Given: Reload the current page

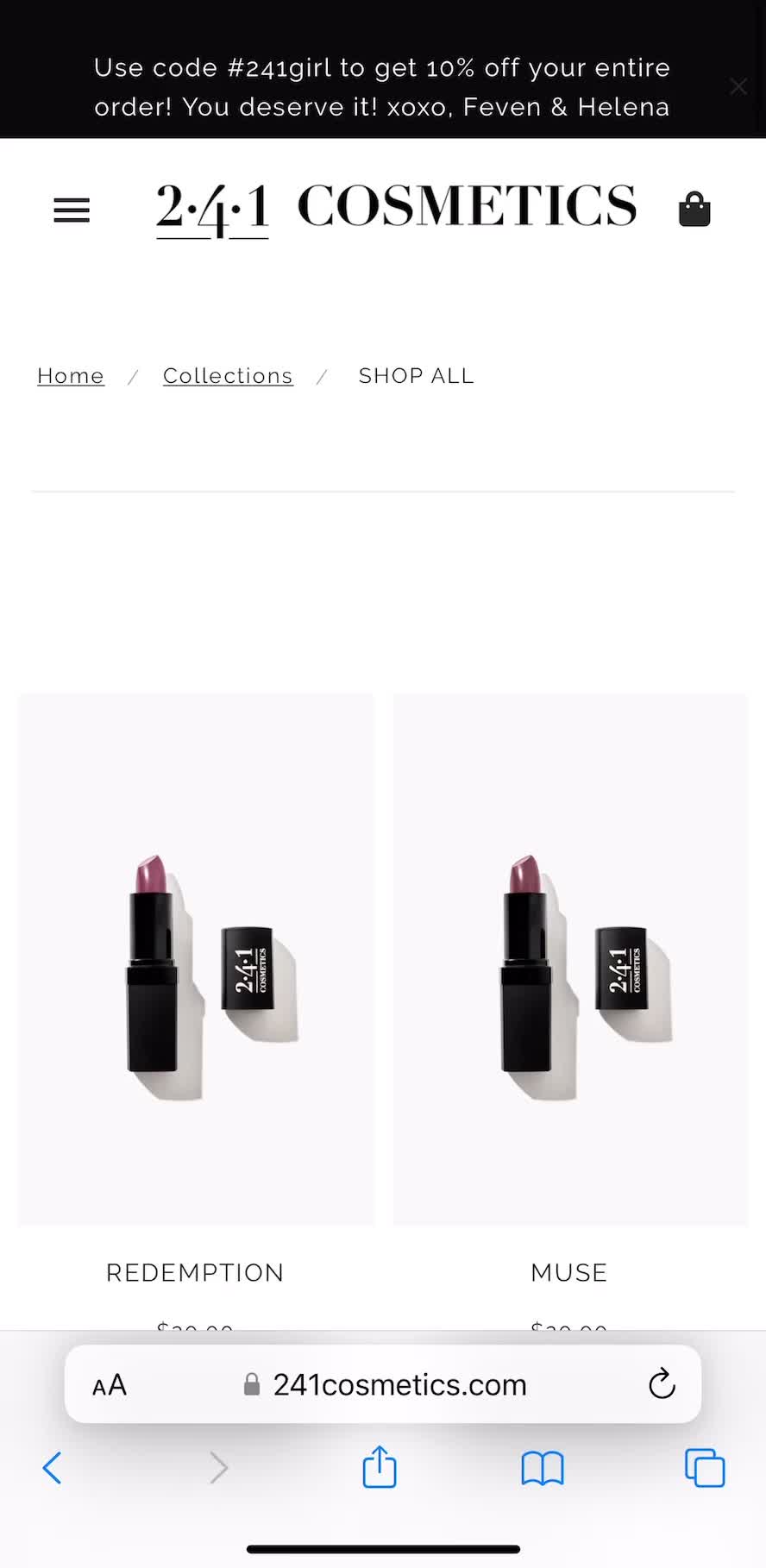Looking at the screenshot, I should 662,1384.
